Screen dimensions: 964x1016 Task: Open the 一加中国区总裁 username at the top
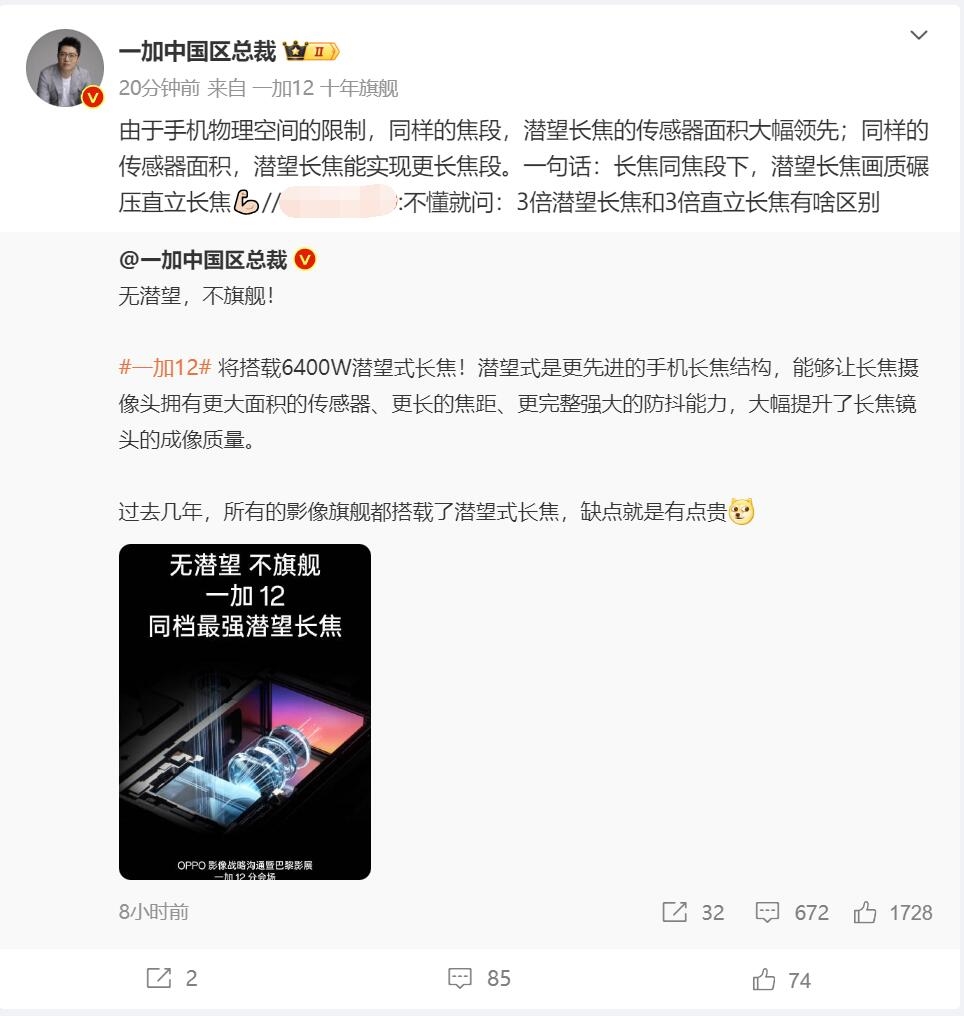pyautogui.click(x=197, y=52)
